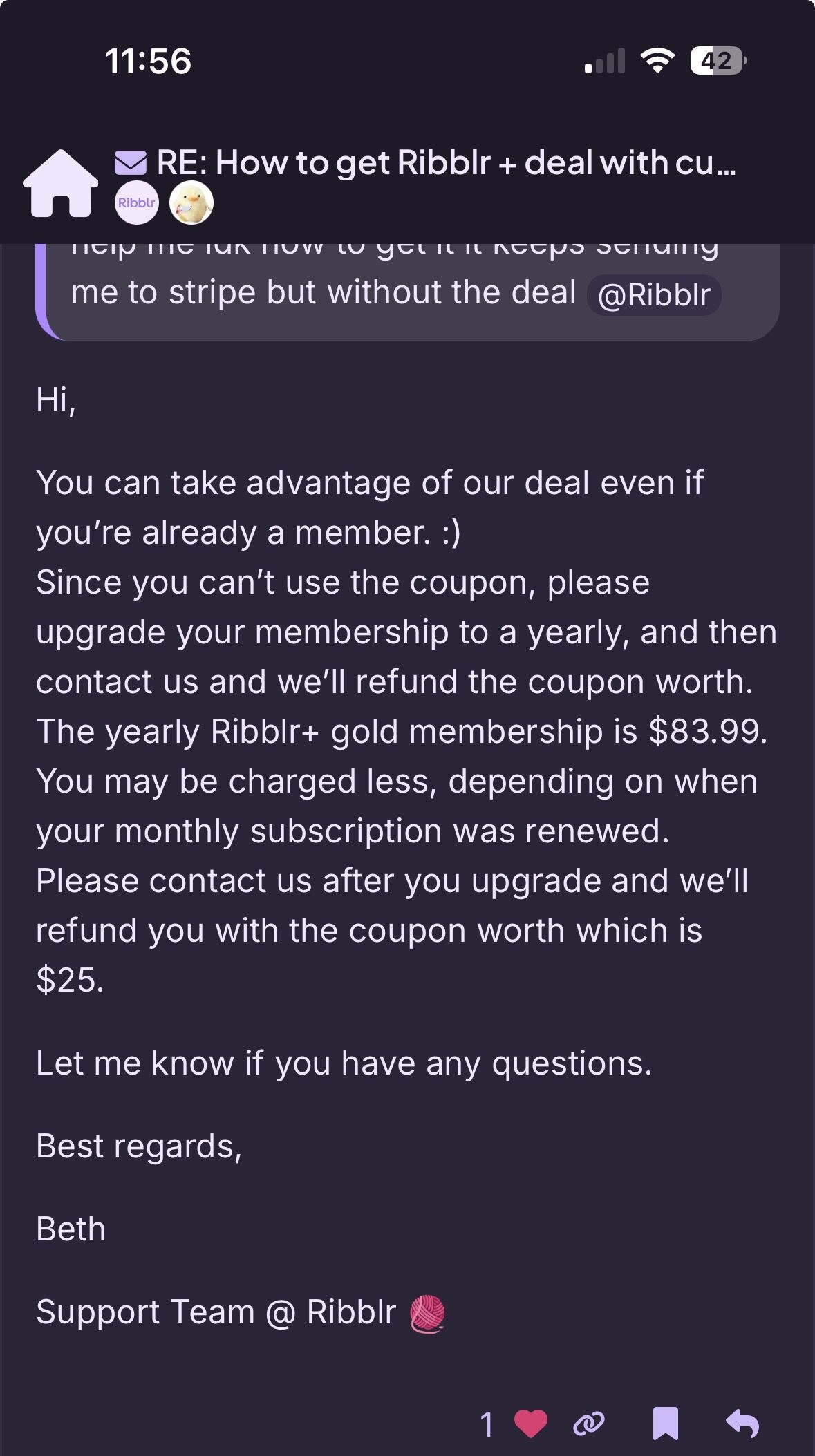Open the chick avatar participant profile

191,202
